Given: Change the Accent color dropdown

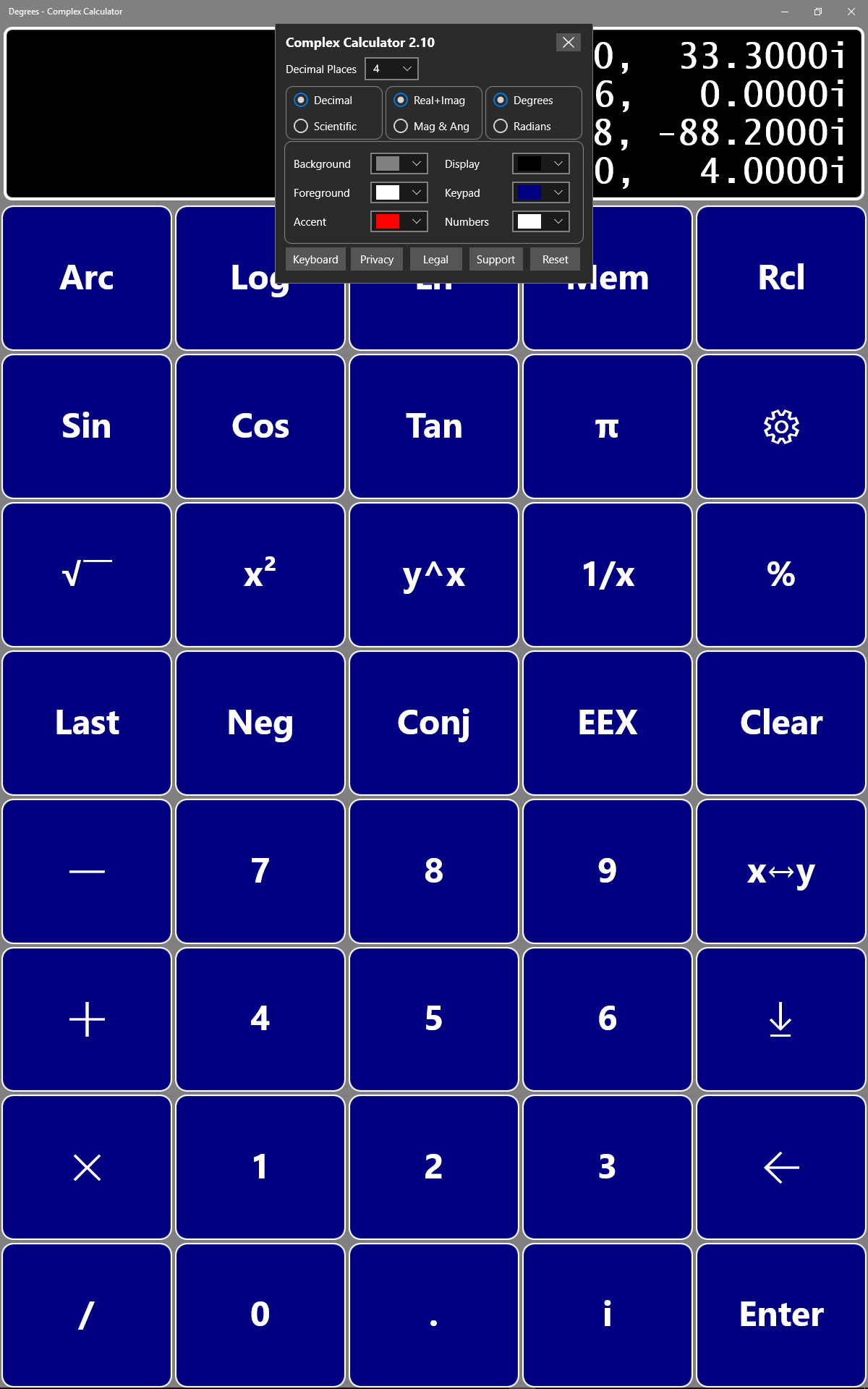Looking at the screenshot, I should pos(399,221).
